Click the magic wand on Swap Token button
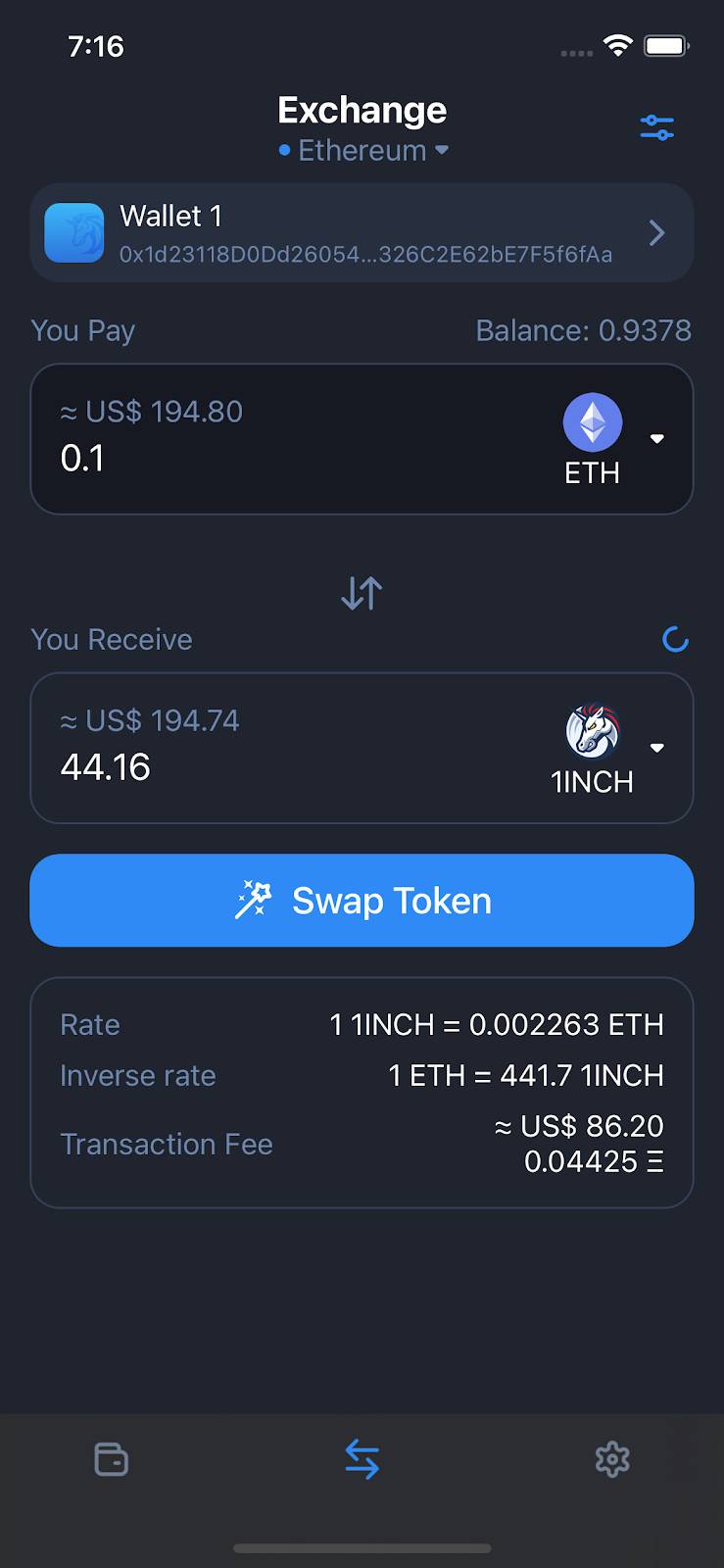This screenshot has width=724, height=1568. [254, 898]
